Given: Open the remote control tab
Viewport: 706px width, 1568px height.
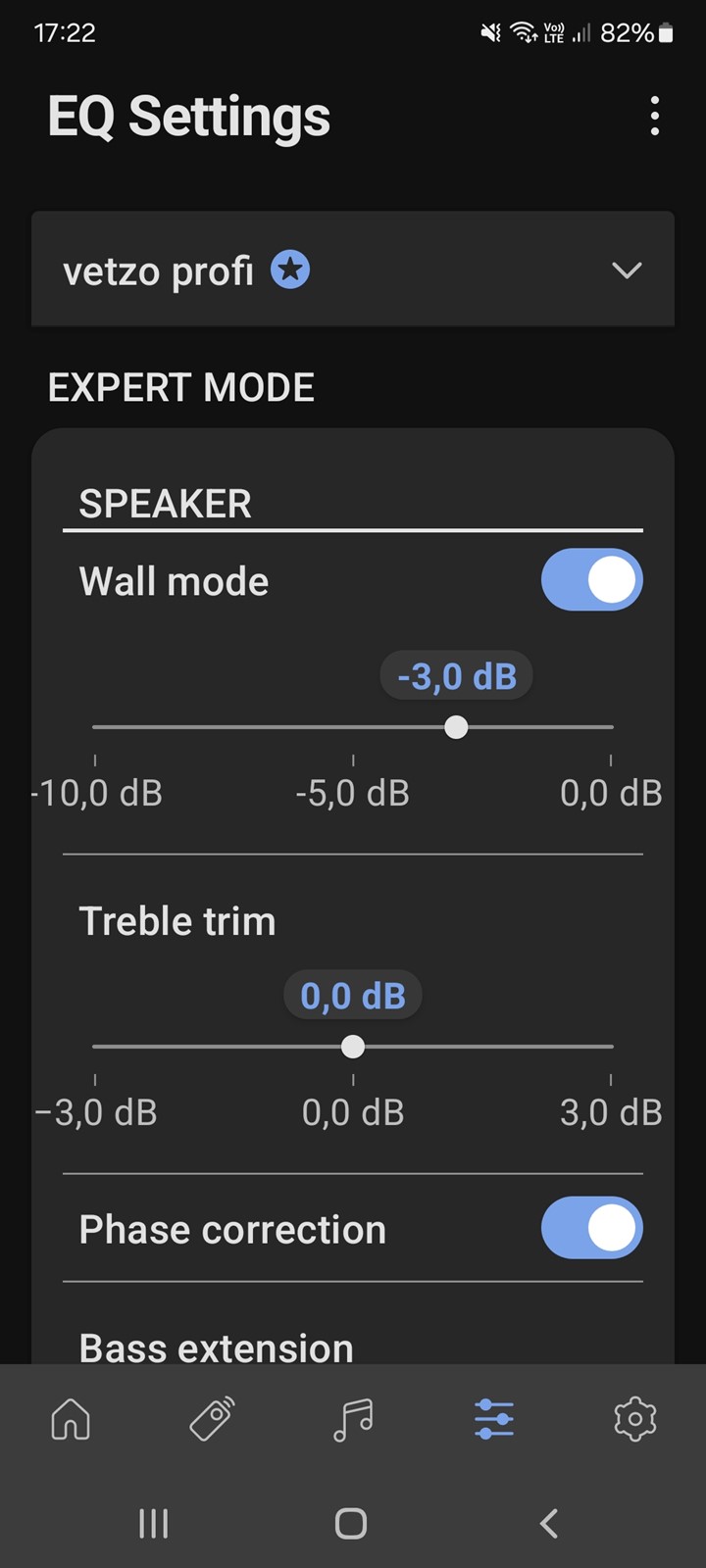Looking at the screenshot, I should coord(212,1418).
